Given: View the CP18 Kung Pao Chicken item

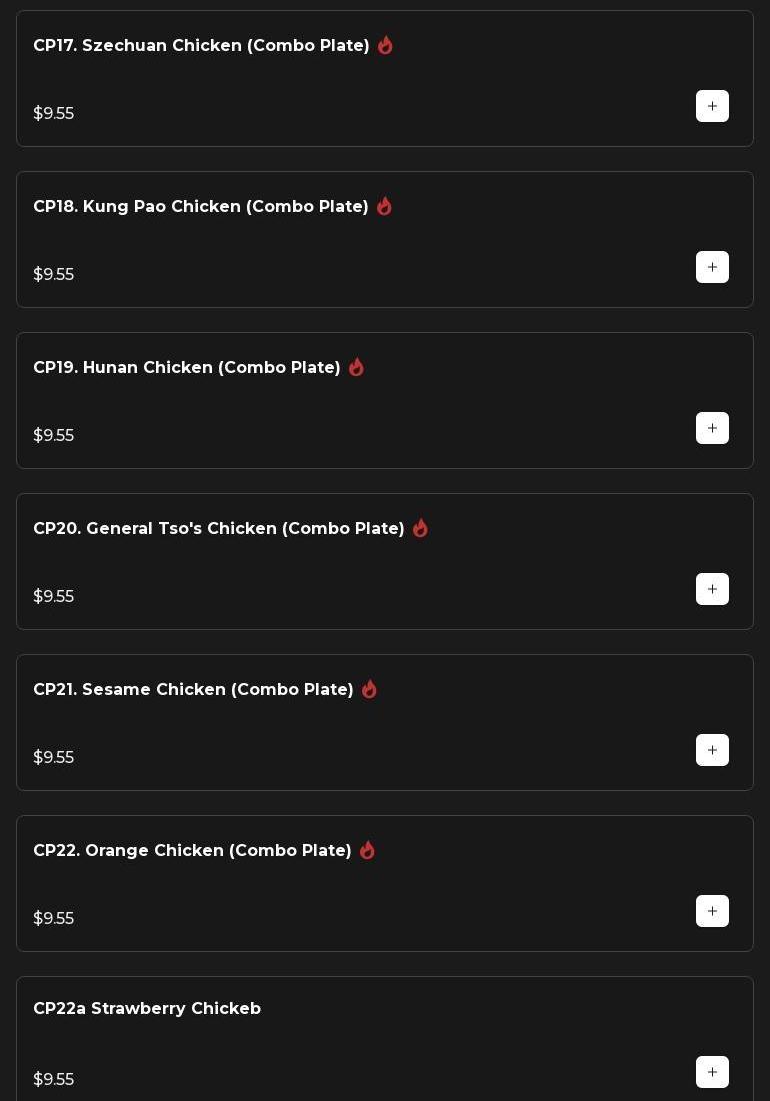Looking at the screenshot, I should [x=200, y=207].
